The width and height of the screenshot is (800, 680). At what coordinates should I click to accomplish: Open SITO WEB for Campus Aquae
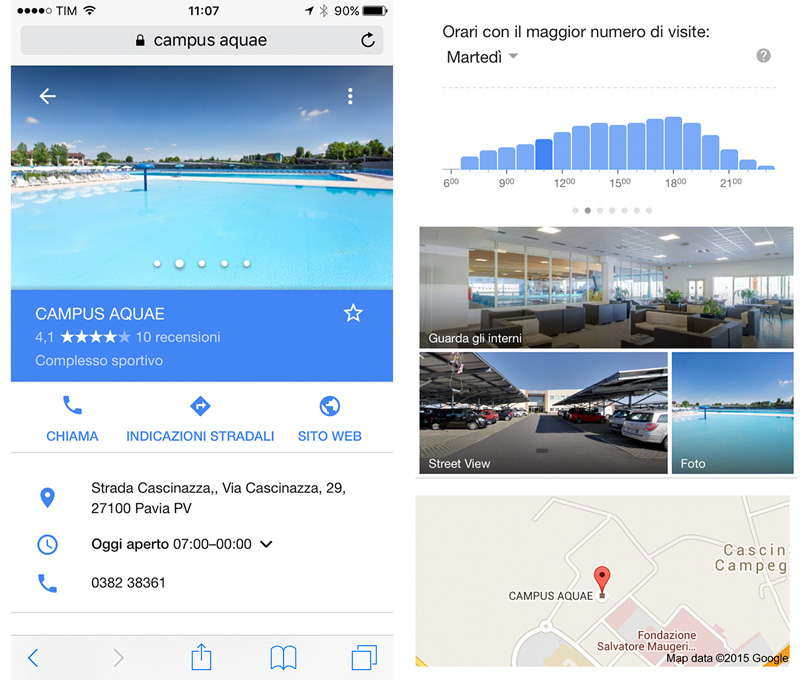tap(329, 419)
